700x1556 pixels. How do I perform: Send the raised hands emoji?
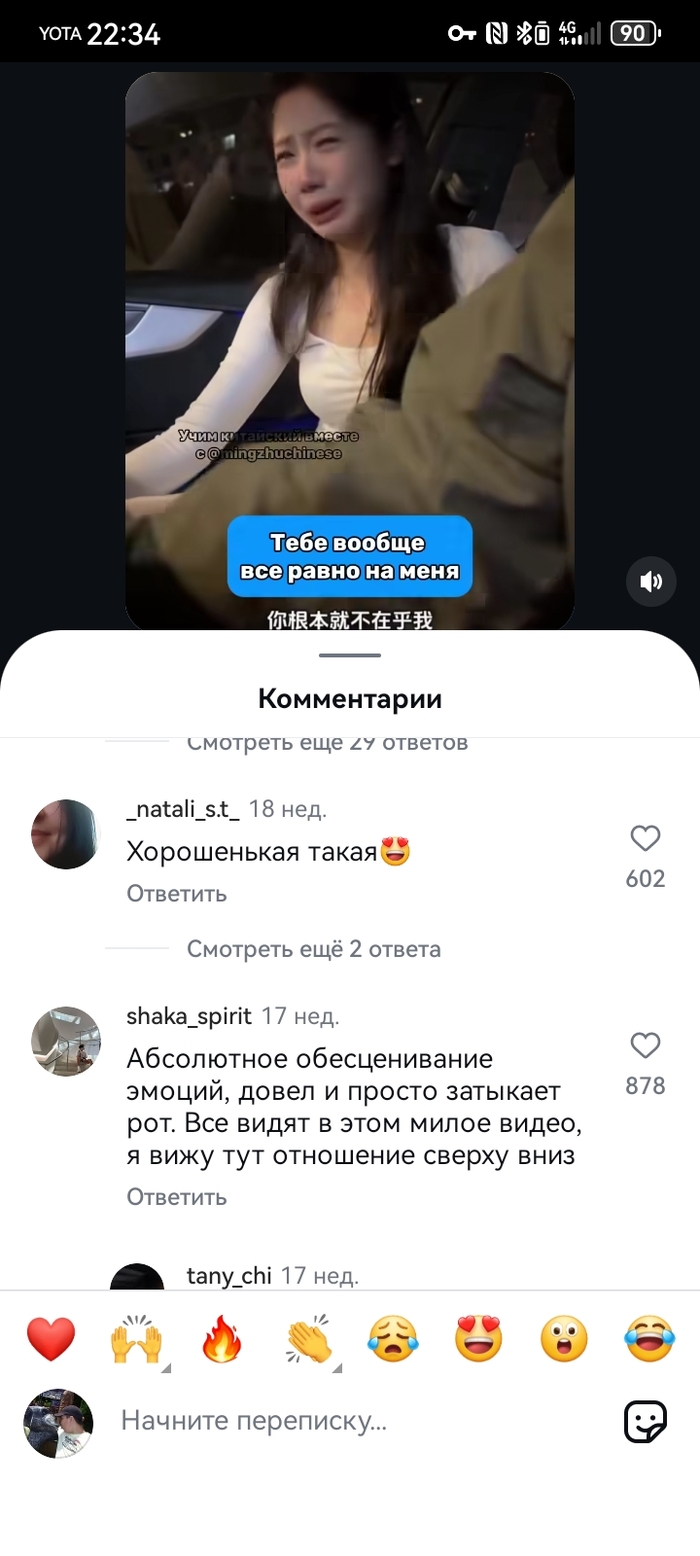(x=136, y=1340)
